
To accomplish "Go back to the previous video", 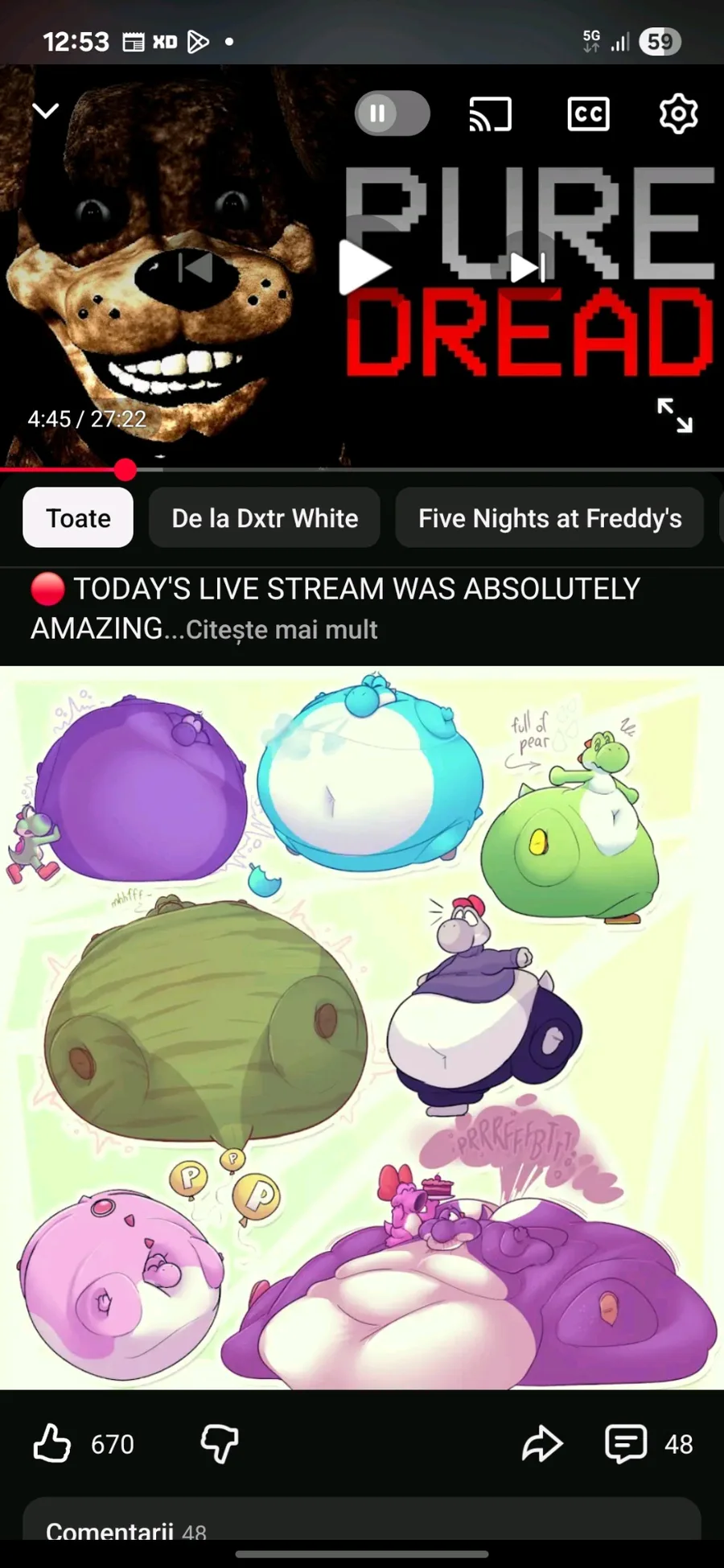I will coord(195,268).
